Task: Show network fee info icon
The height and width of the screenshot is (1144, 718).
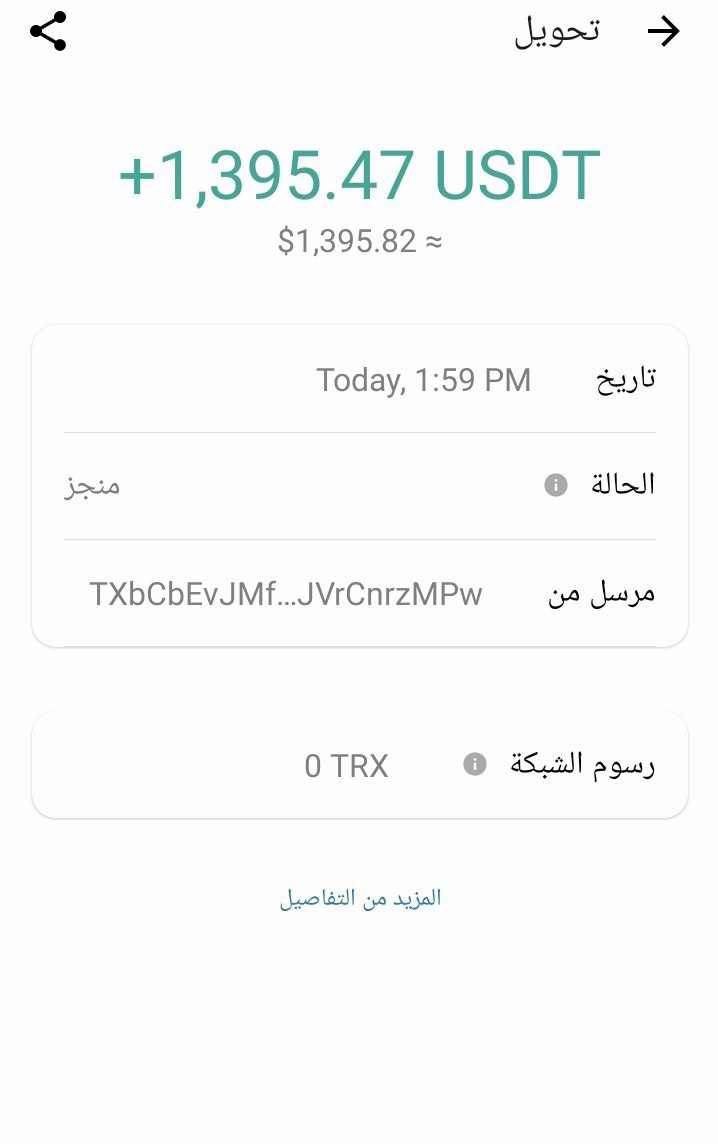Action: pyautogui.click(x=475, y=765)
